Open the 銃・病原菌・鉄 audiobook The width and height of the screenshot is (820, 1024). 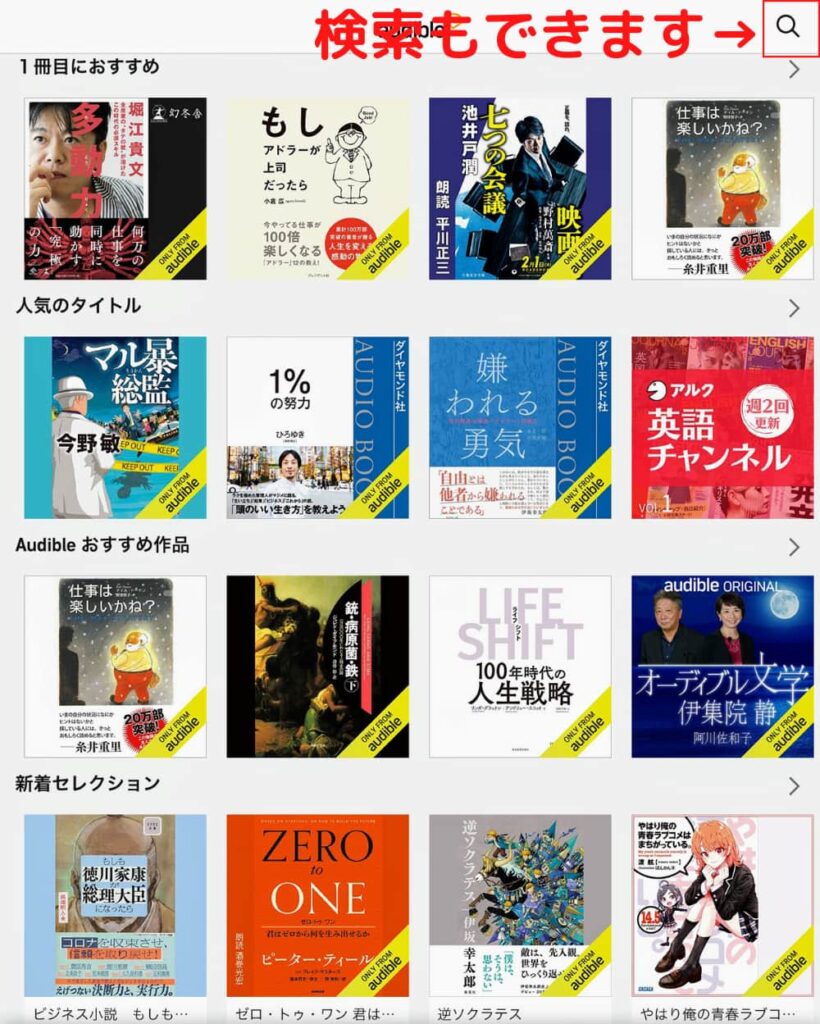coord(318,666)
